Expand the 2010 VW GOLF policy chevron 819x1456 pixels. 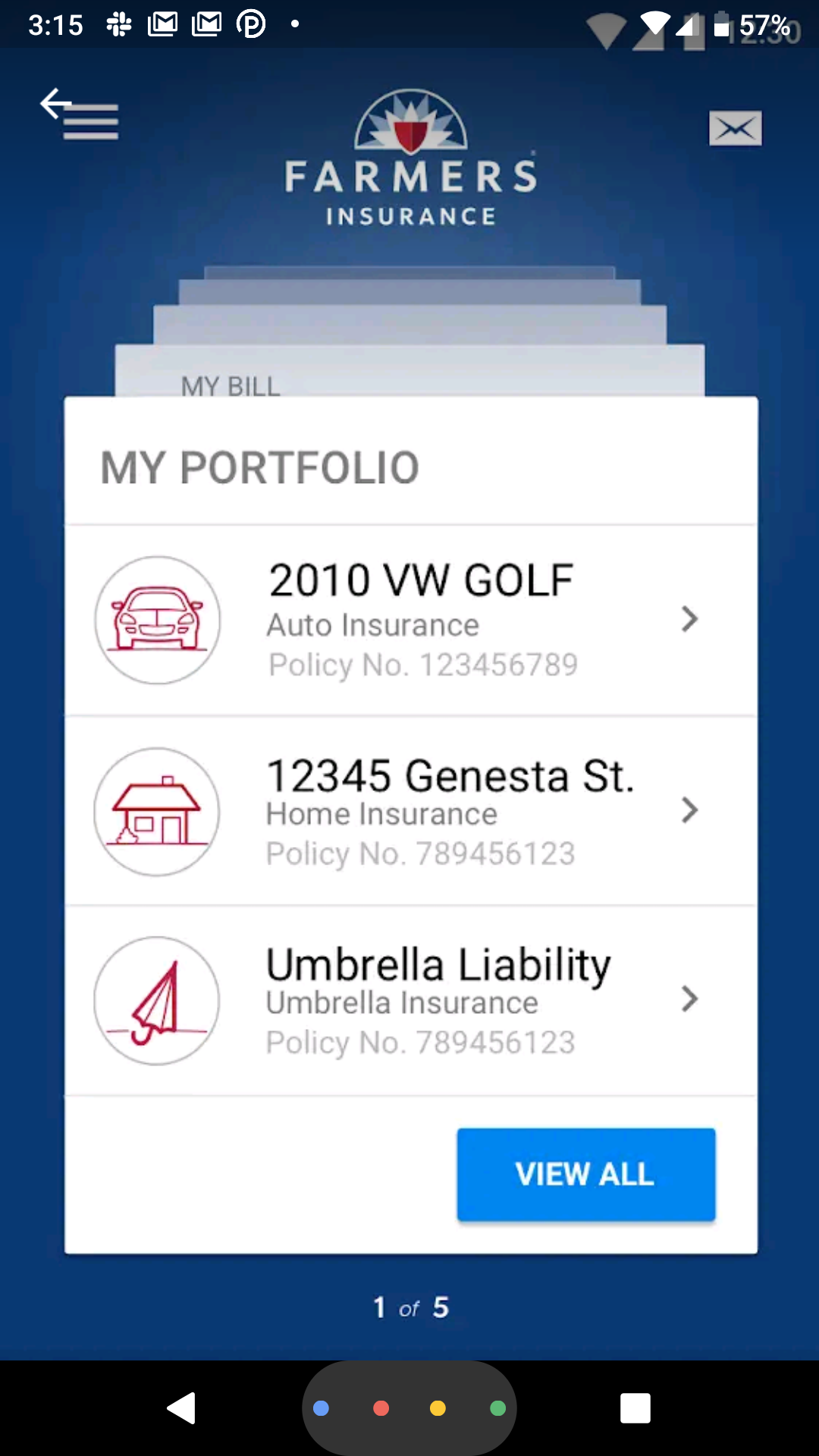[x=689, y=620]
